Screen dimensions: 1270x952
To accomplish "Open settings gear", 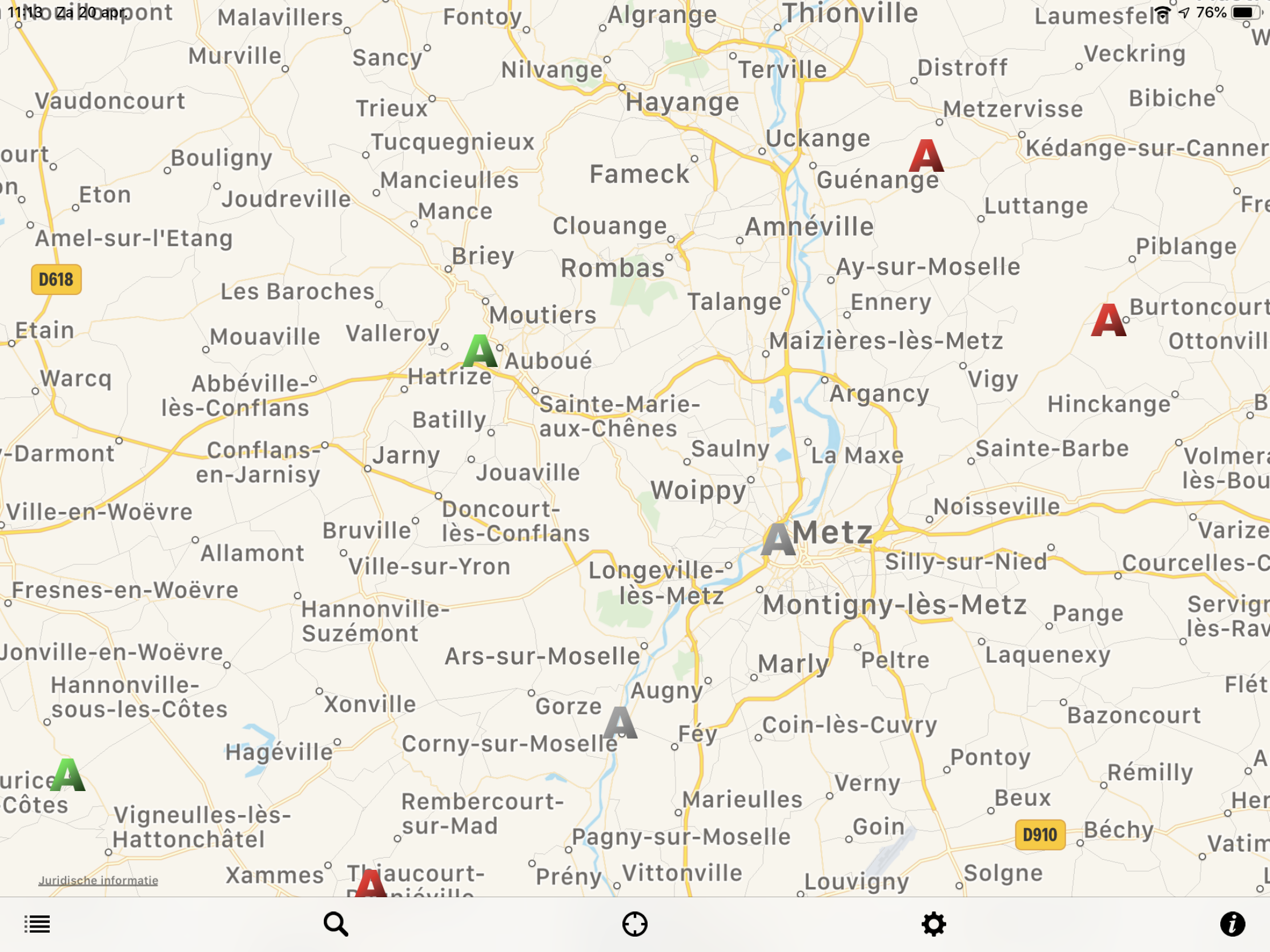I will point(934,924).
